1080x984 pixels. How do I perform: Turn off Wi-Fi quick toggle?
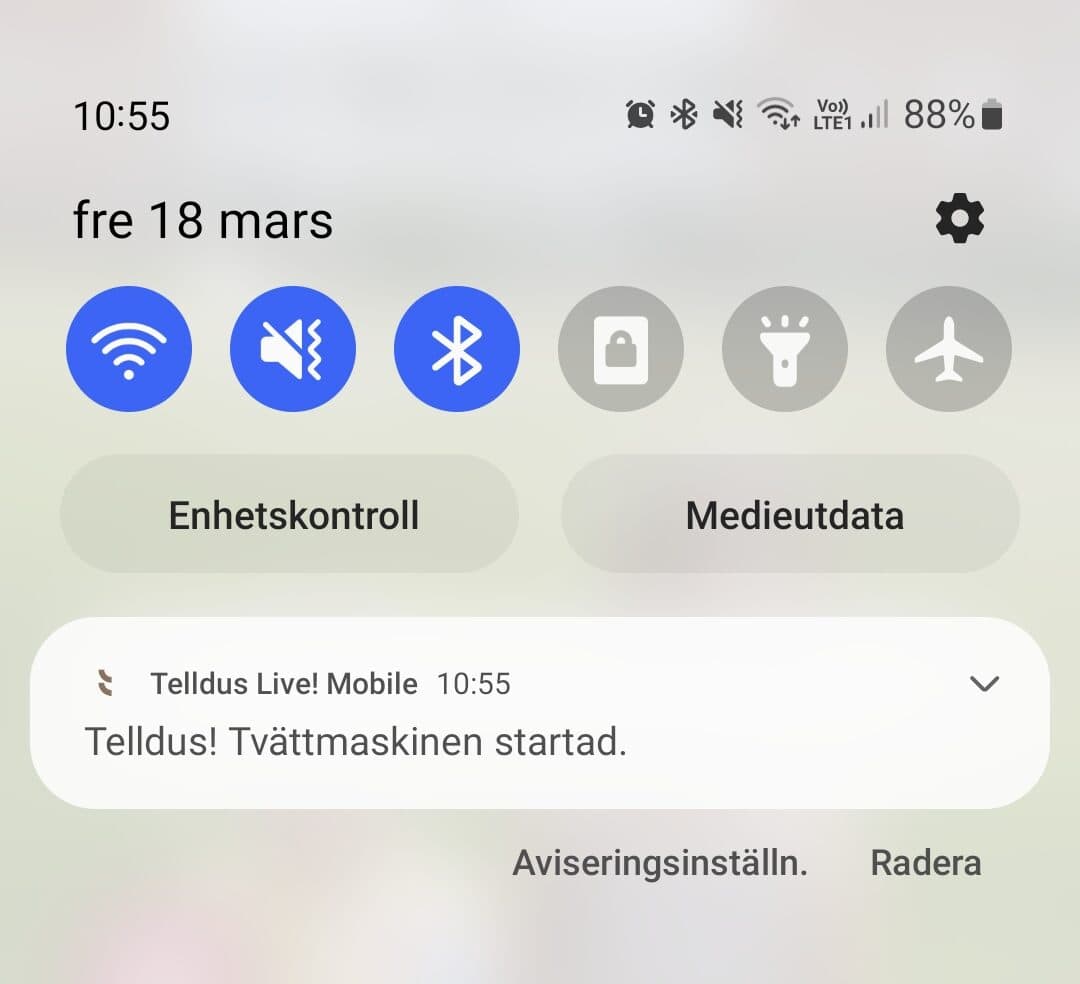[x=129, y=349]
